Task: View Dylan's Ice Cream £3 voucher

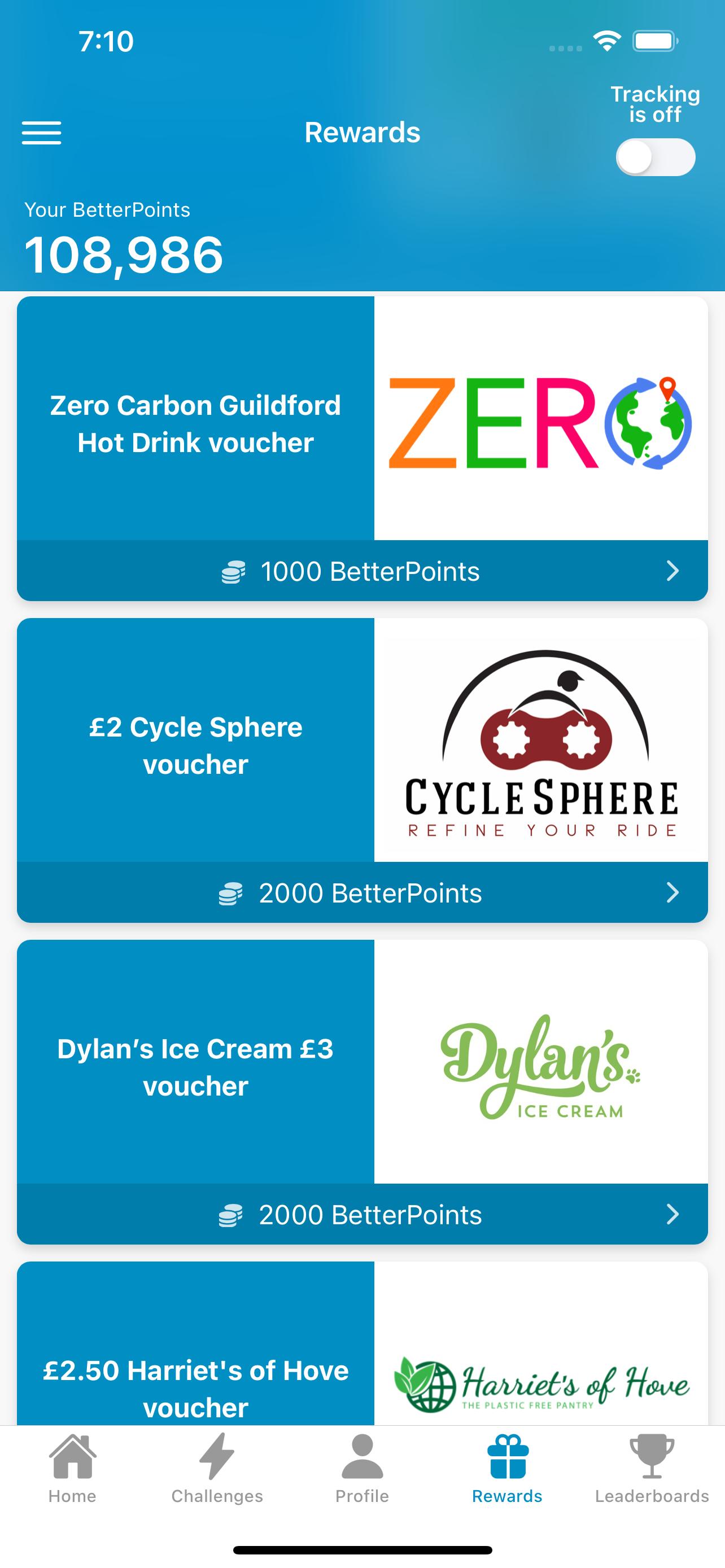Action: coord(362,1092)
